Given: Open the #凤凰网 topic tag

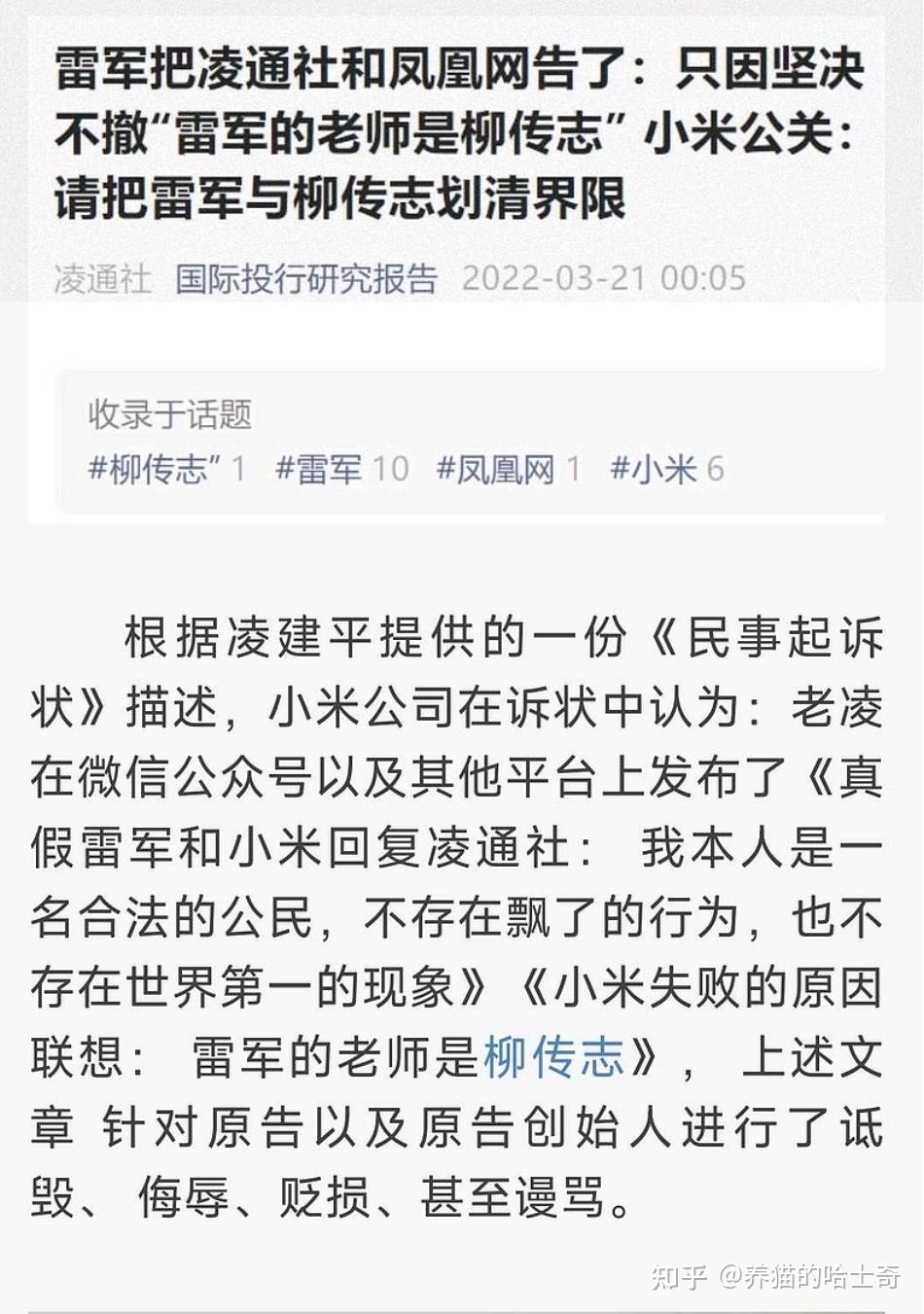Looking at the screenshot, I should pos(496,470).
